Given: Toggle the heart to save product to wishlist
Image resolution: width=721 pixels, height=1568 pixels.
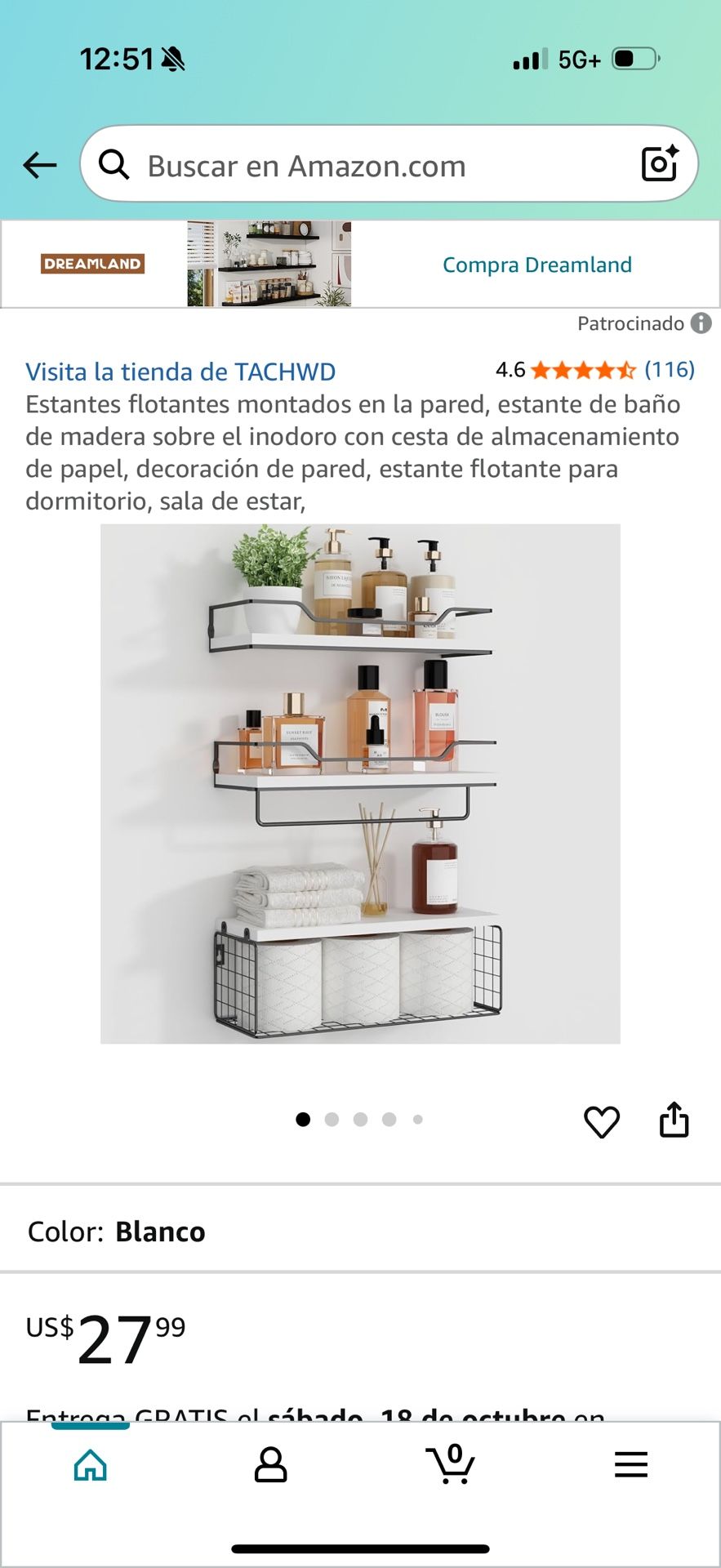Looking at the screenshot, I should click(x=602, y=1121).
